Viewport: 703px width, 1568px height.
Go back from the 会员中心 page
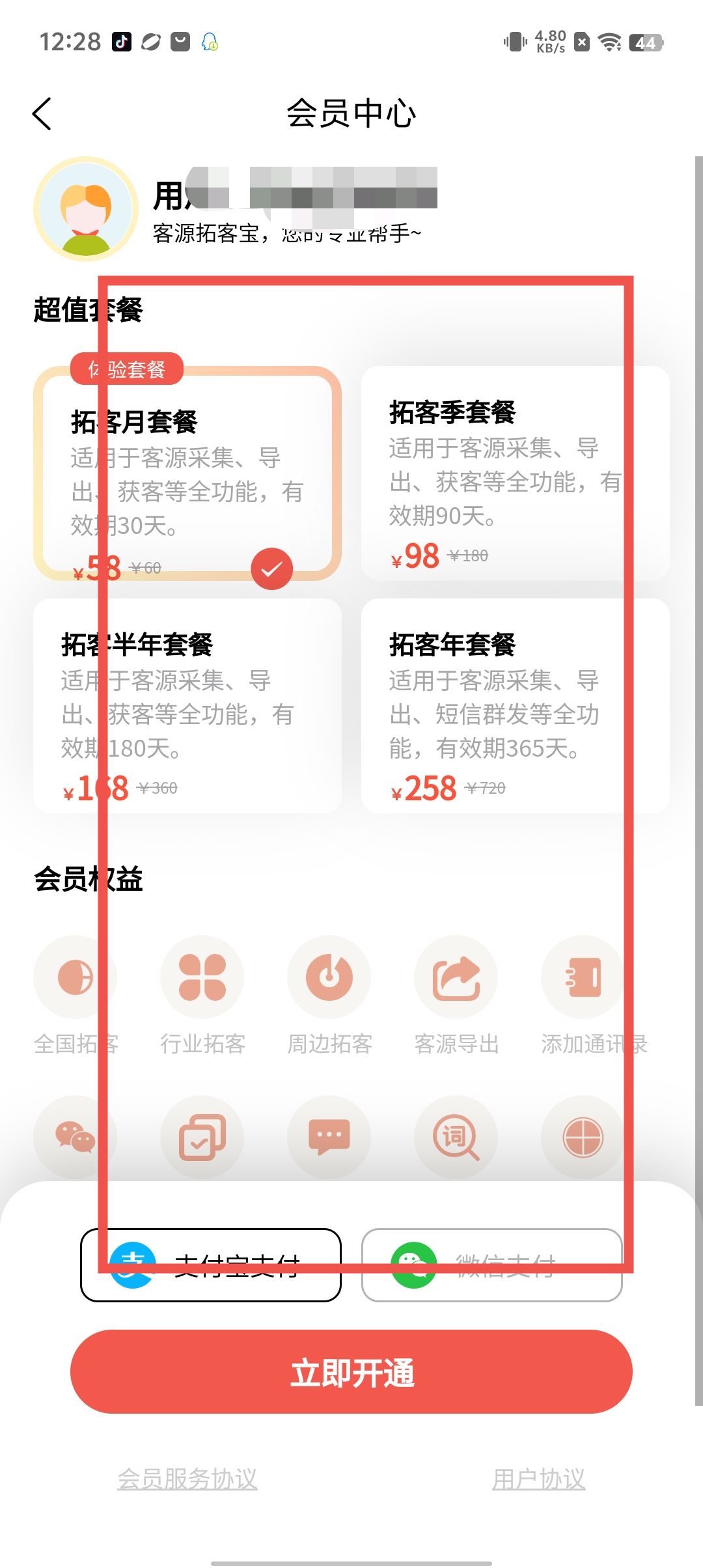pos(42,114)
